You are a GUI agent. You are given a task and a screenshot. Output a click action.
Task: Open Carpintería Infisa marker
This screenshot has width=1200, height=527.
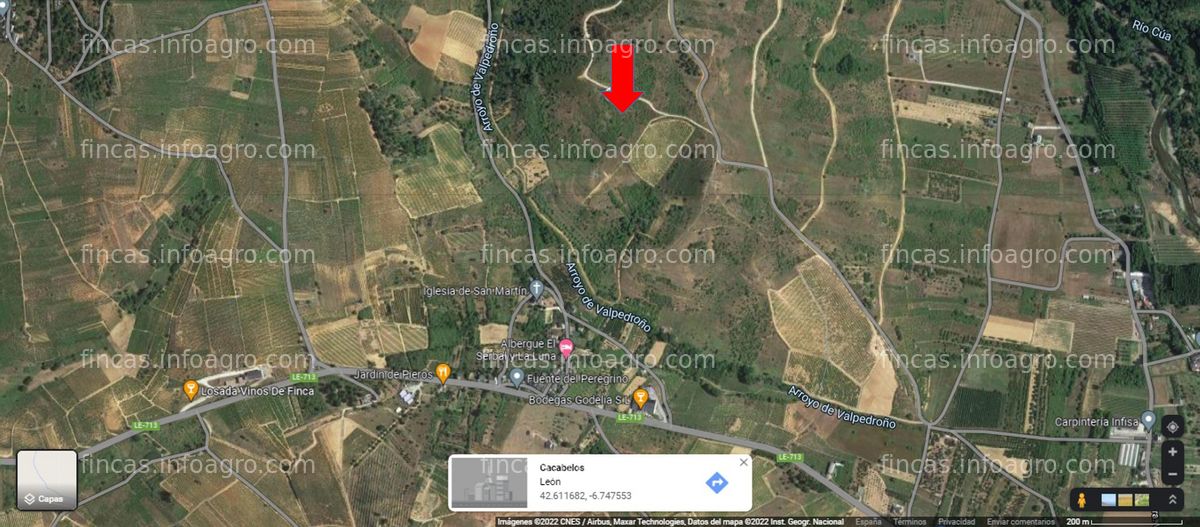click(x=1148, y=421)
